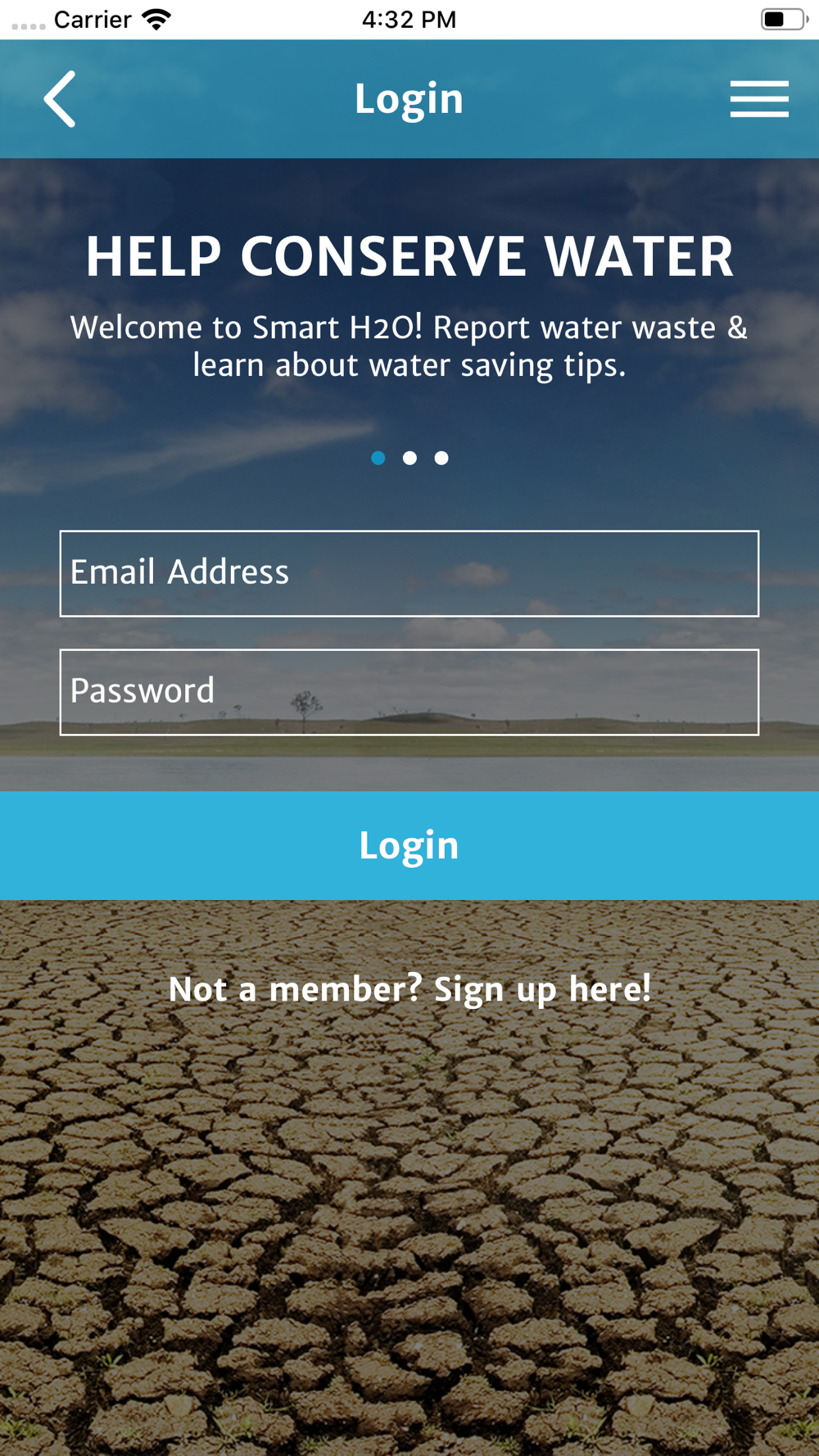Tap the blue Login button
The height and width of the screenshot is (1456, 819).
click(x=409, y=845)
